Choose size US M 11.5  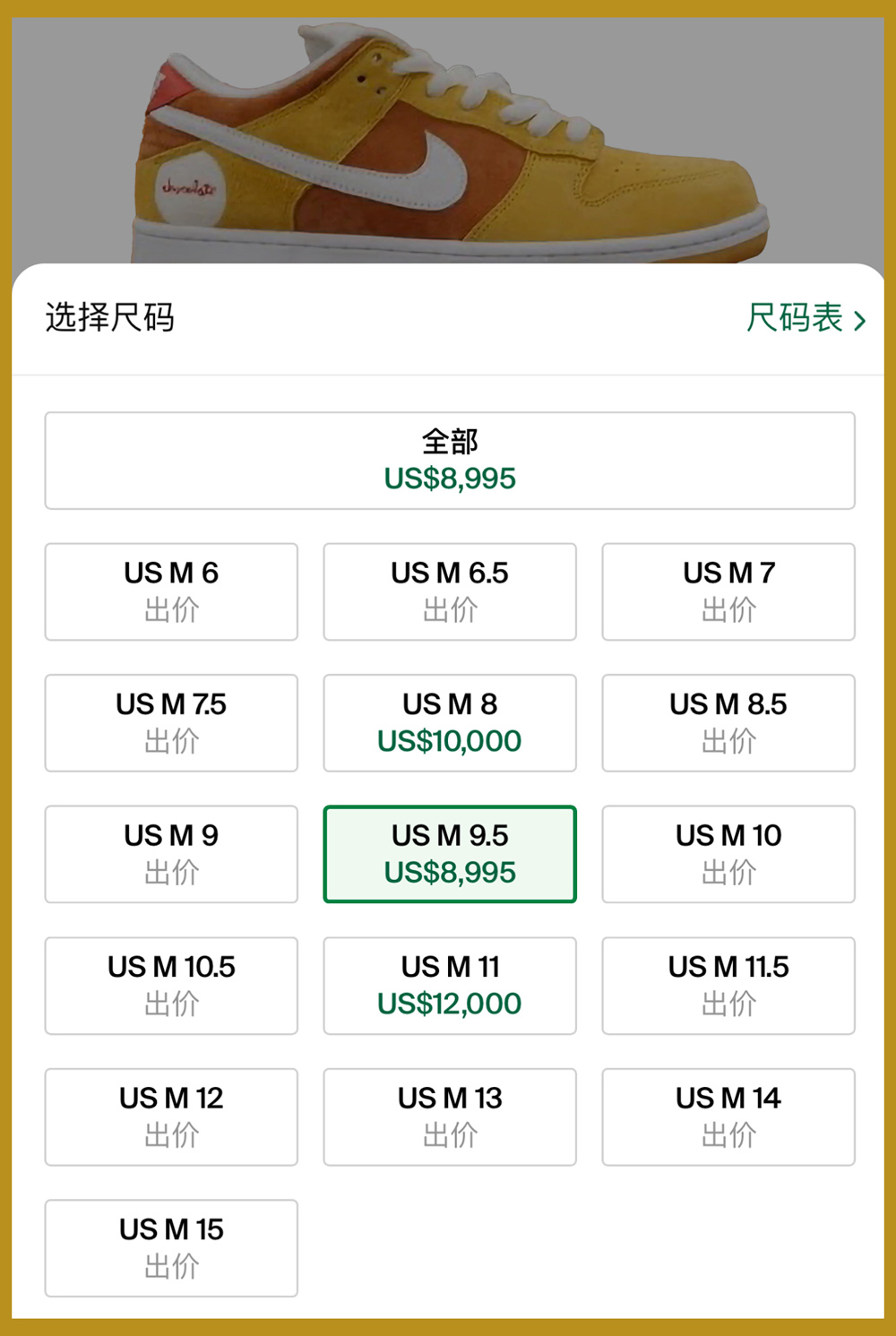(x=728, y=986)
